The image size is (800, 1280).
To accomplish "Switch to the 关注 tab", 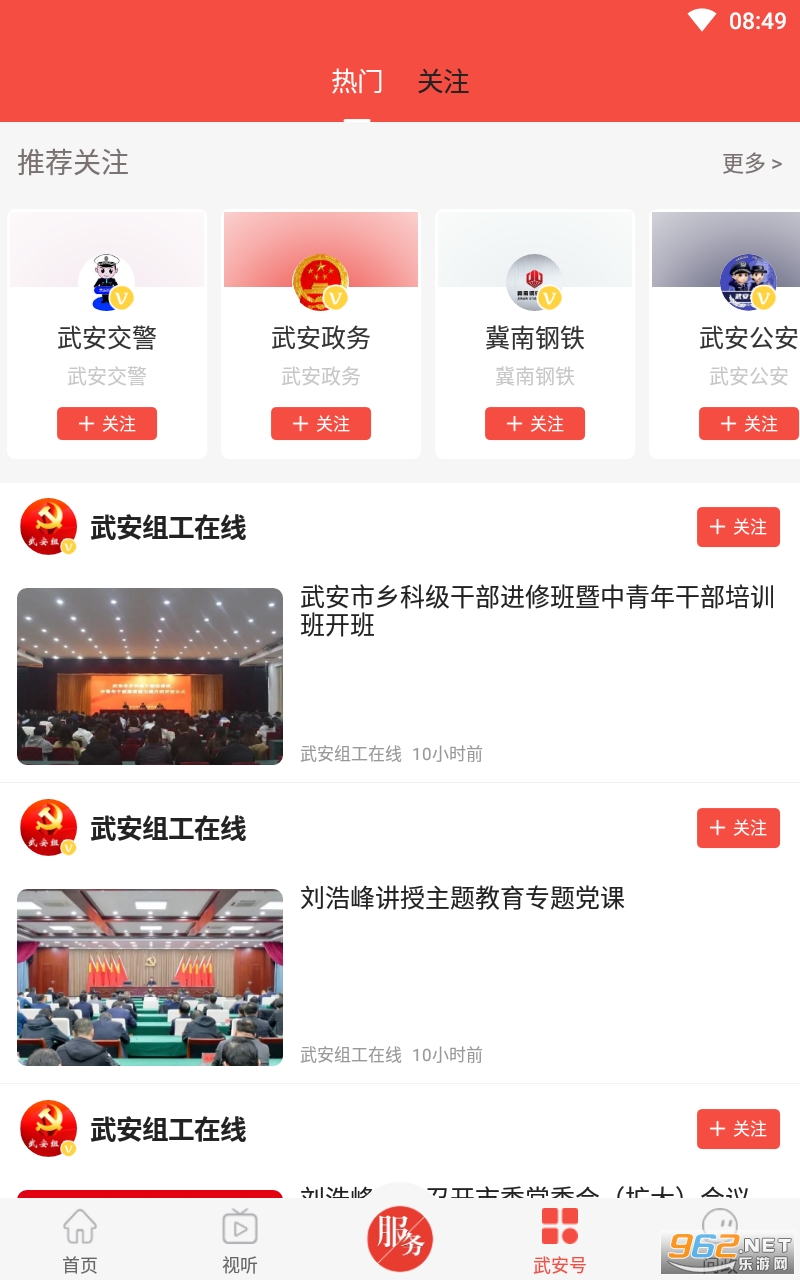I will pos(443,82).
